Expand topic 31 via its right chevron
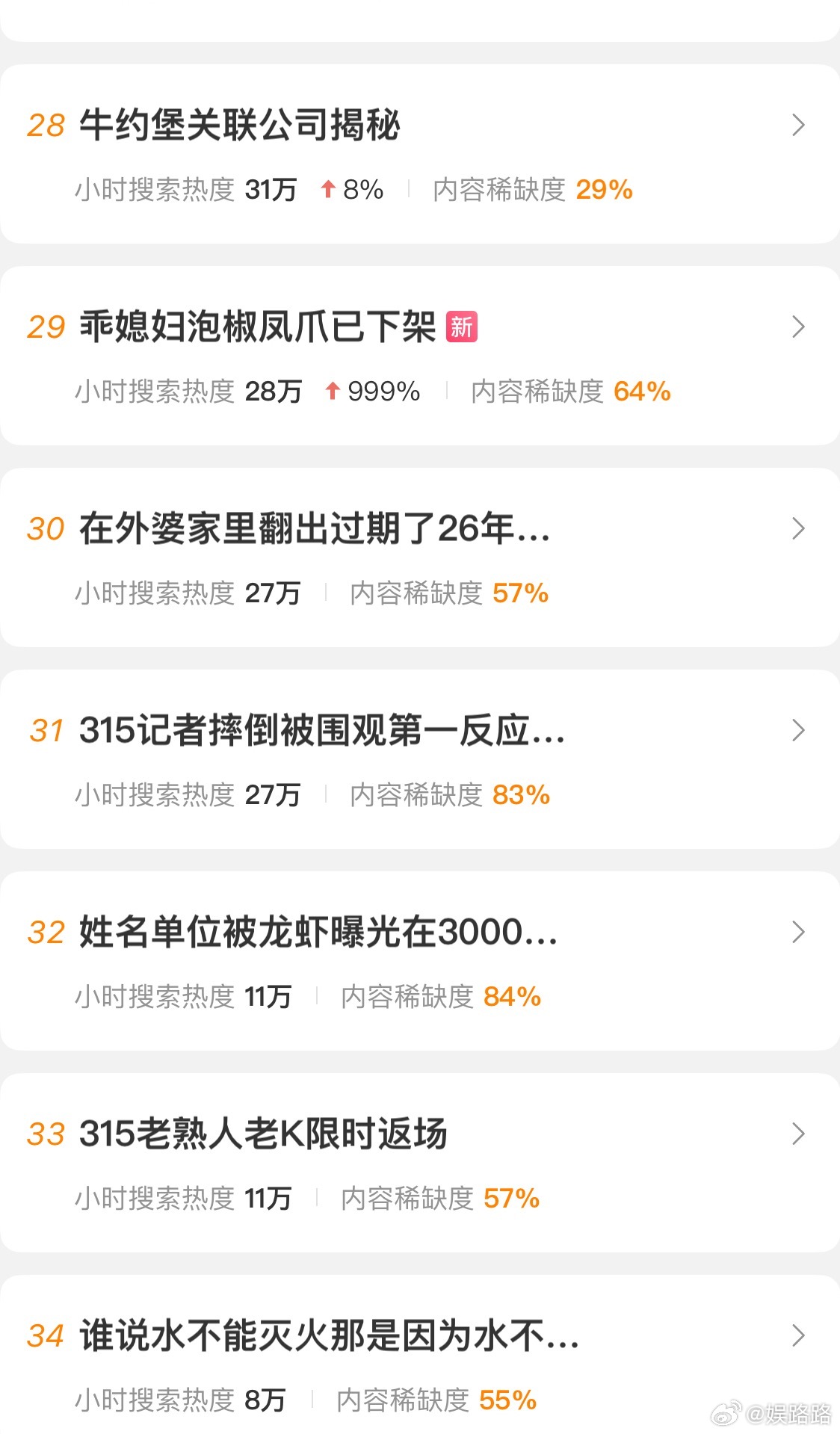 click(797, 731)
